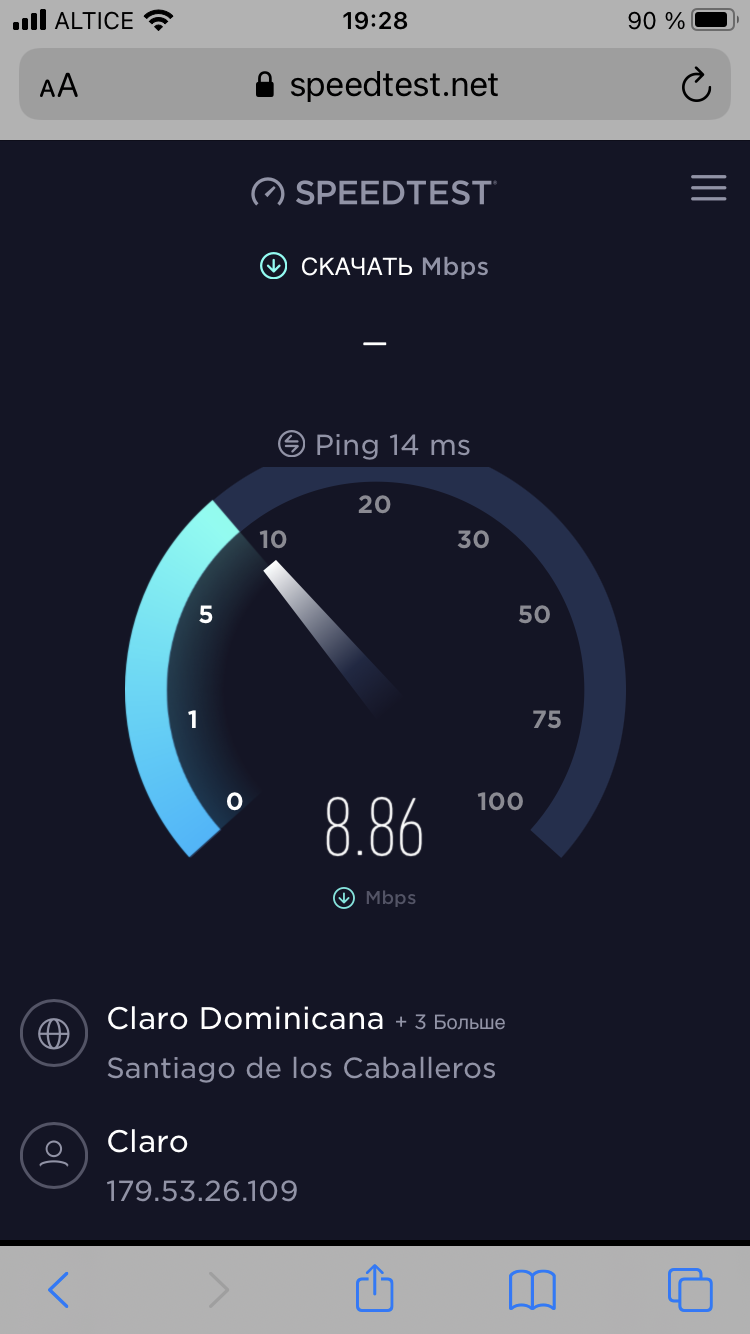Open Safari bookmarks
The image size is (750, 1334).
click(x=532, y=1290)
